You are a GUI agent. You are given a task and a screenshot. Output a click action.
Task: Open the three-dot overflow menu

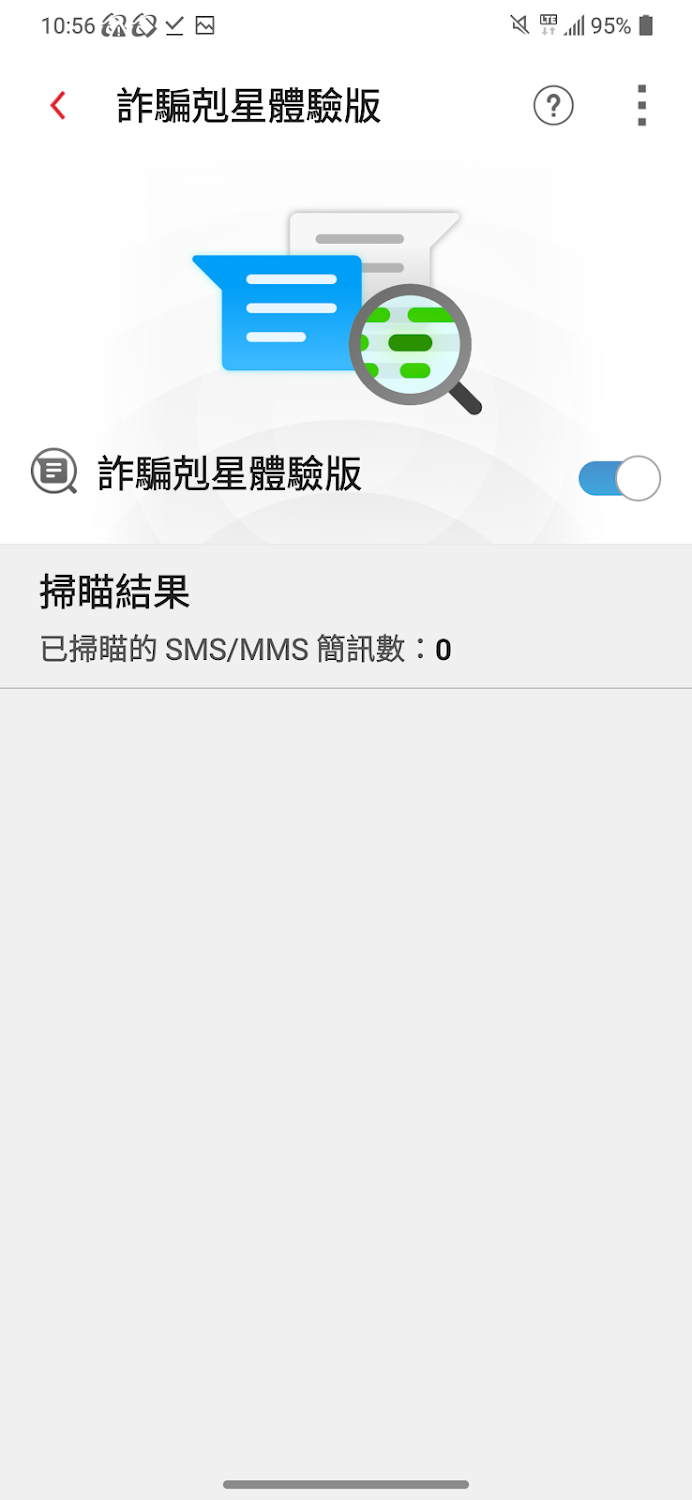pos(641,105)
